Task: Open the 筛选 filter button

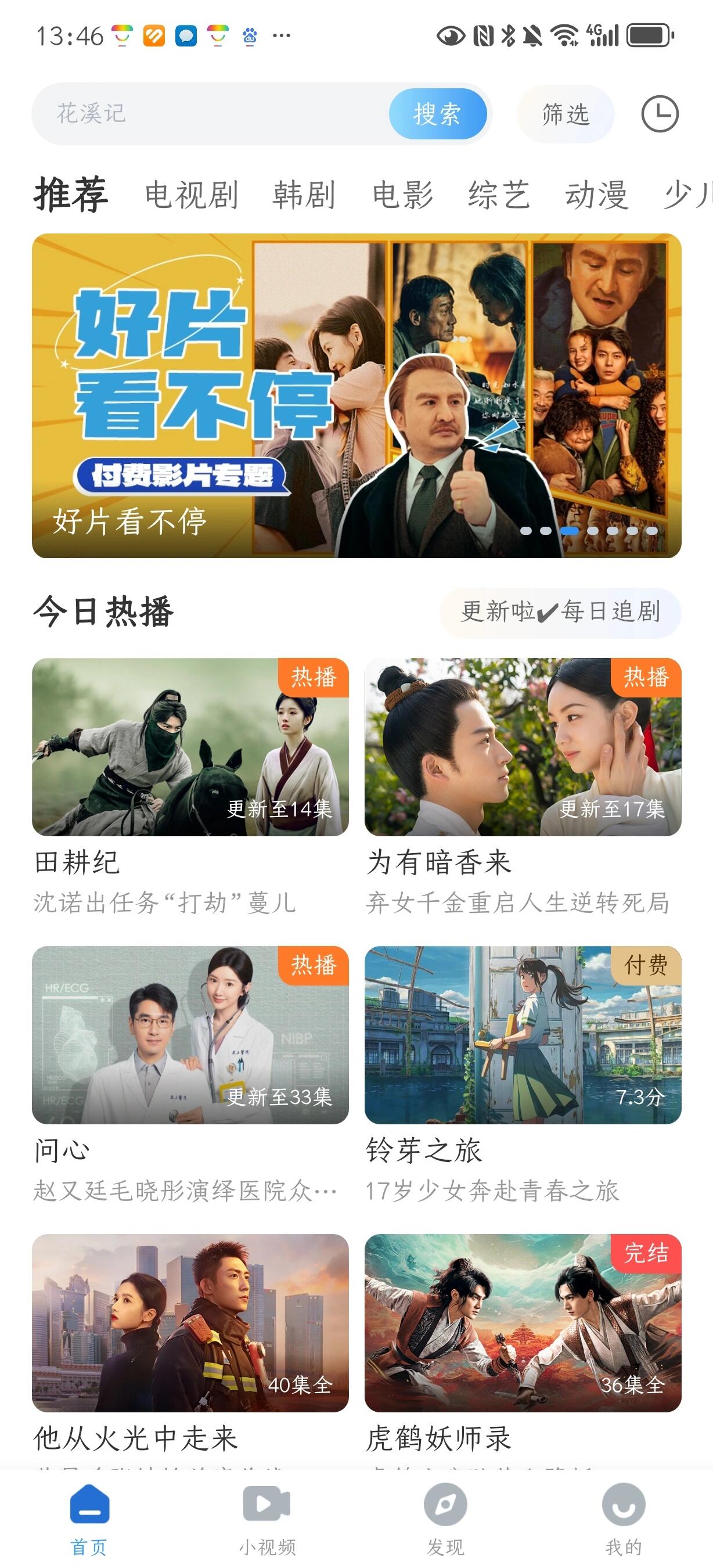Action: click(565, 114)
